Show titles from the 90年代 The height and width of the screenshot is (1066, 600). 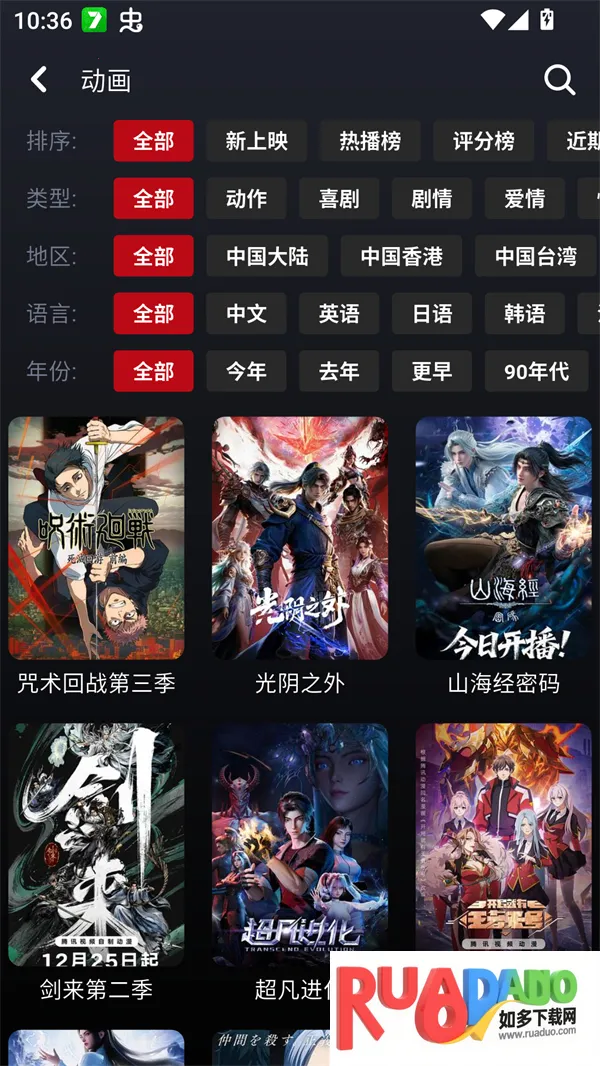tap(536, 371)
